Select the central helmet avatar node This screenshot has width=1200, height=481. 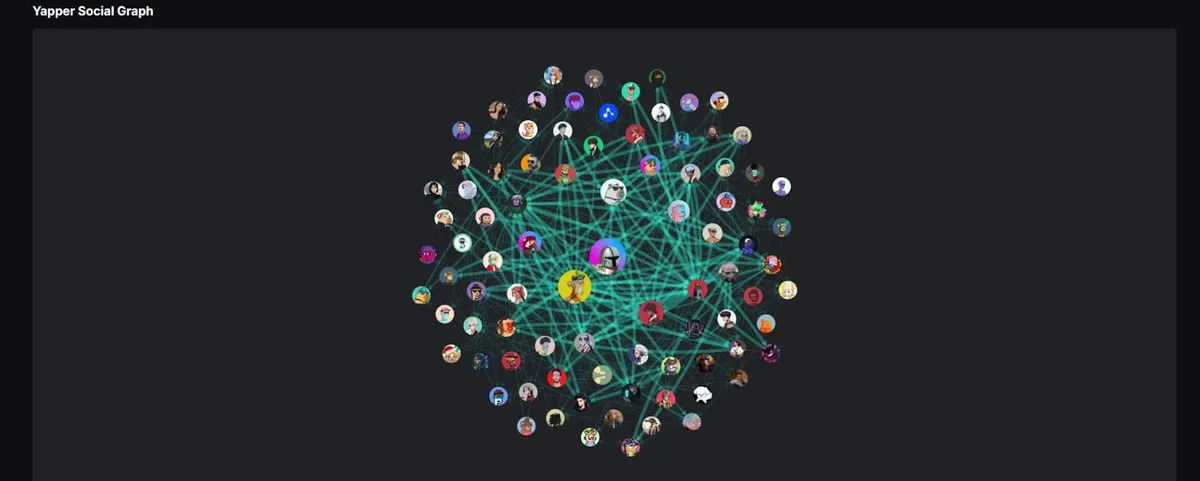[x=607, y=257]
